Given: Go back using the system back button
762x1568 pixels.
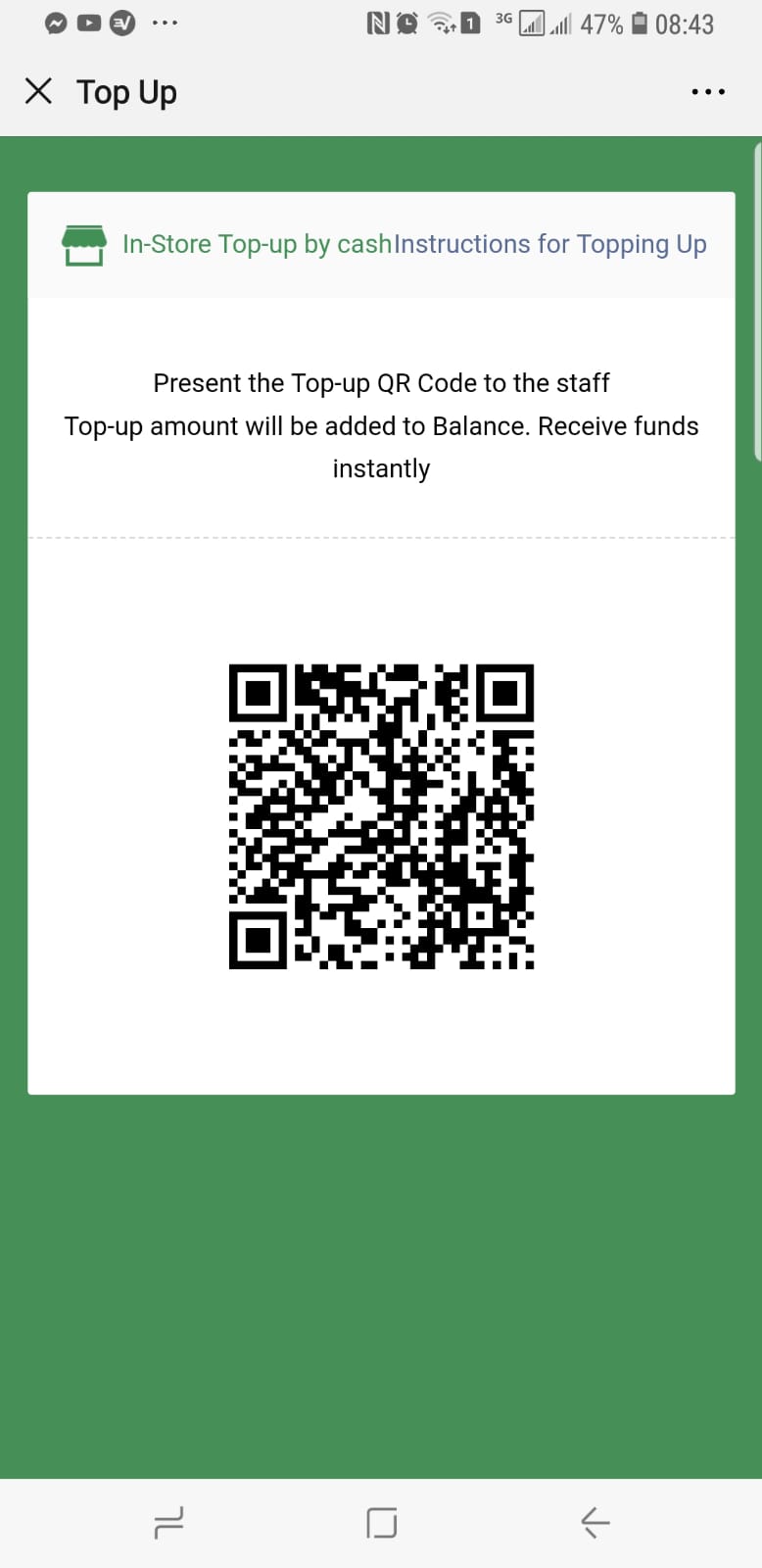Looking at the screenshot, I should click(x=595, y=1522).
